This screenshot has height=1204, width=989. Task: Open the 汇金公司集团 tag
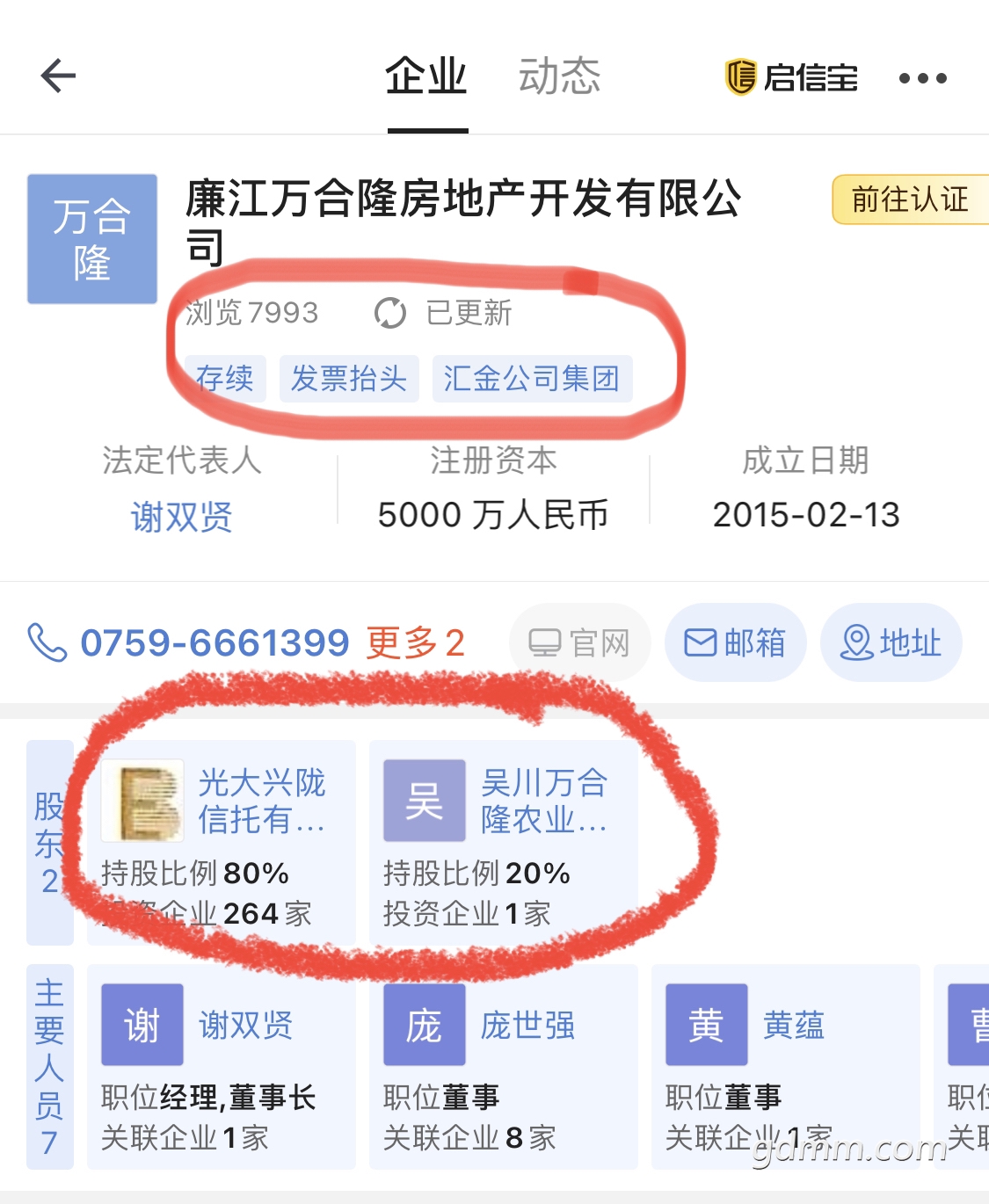[531, 379]
